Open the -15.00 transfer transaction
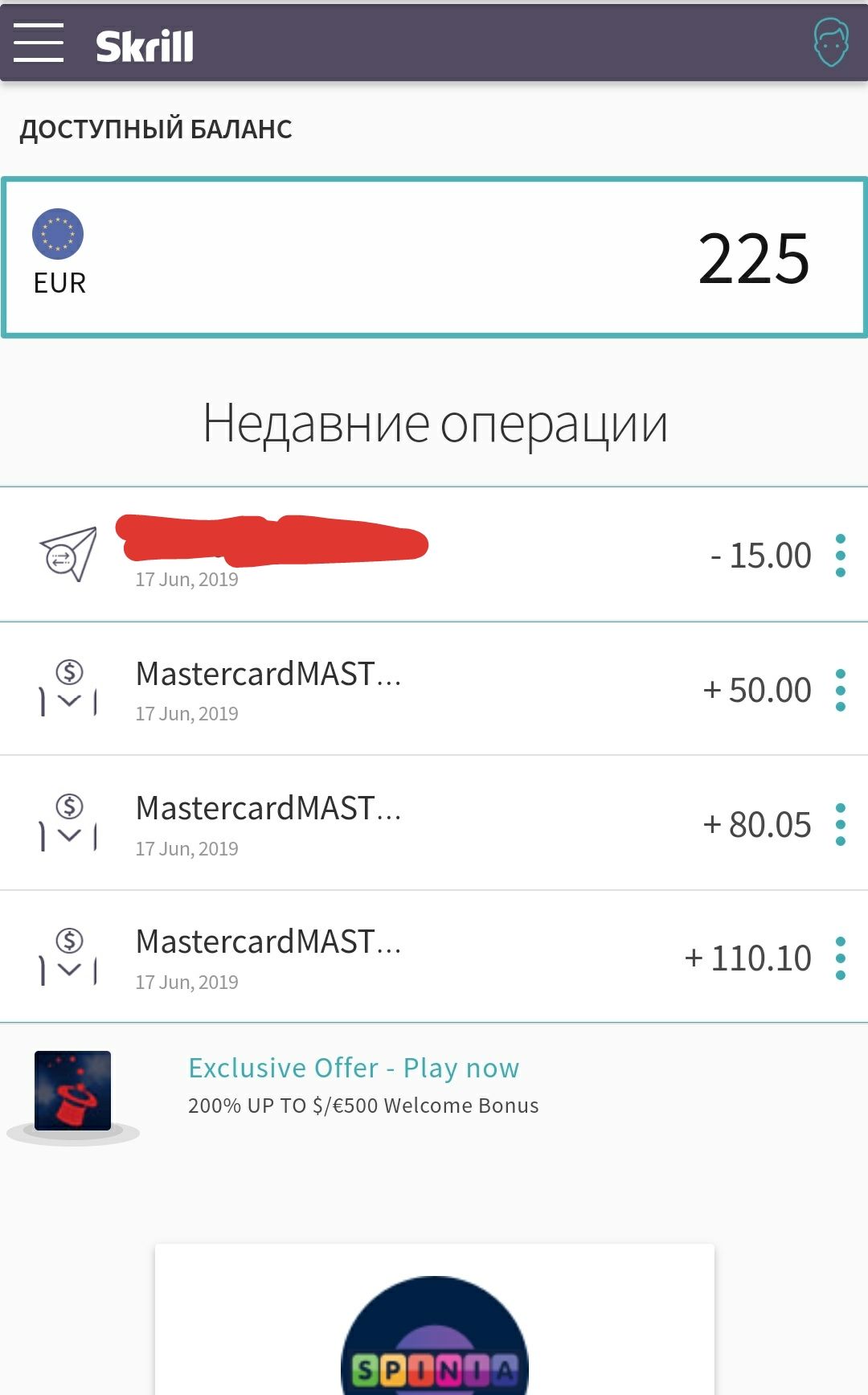This screenshot has width=868, height=1395. click(402, 555)
